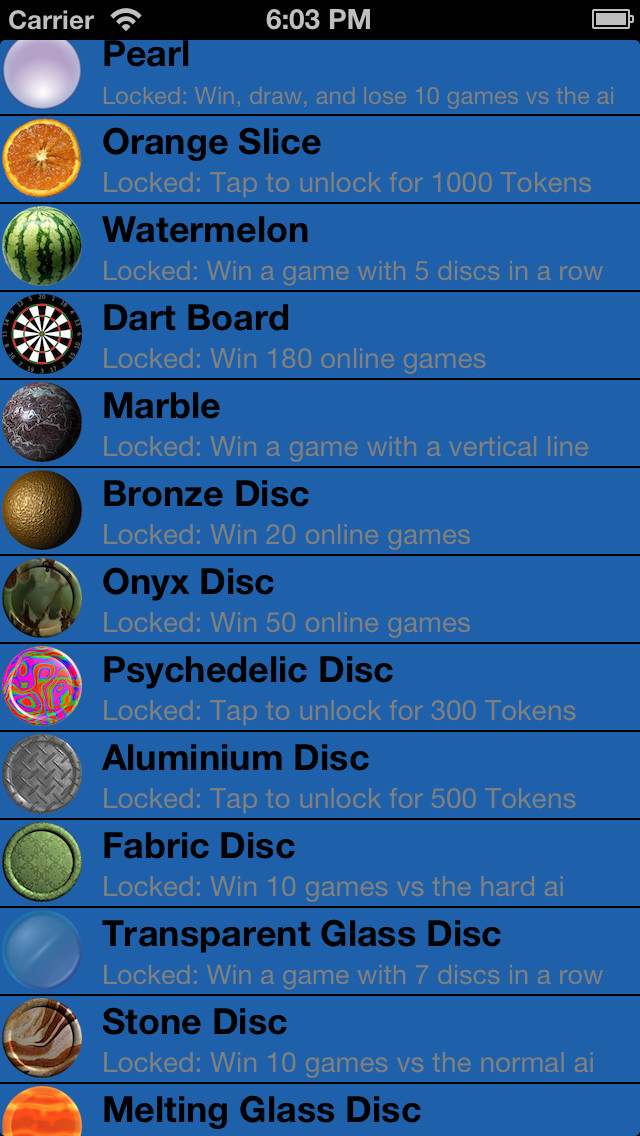The image size is (640, 1136).
Task: Tap the Marble disc row
Action: [x=320, y=423]
